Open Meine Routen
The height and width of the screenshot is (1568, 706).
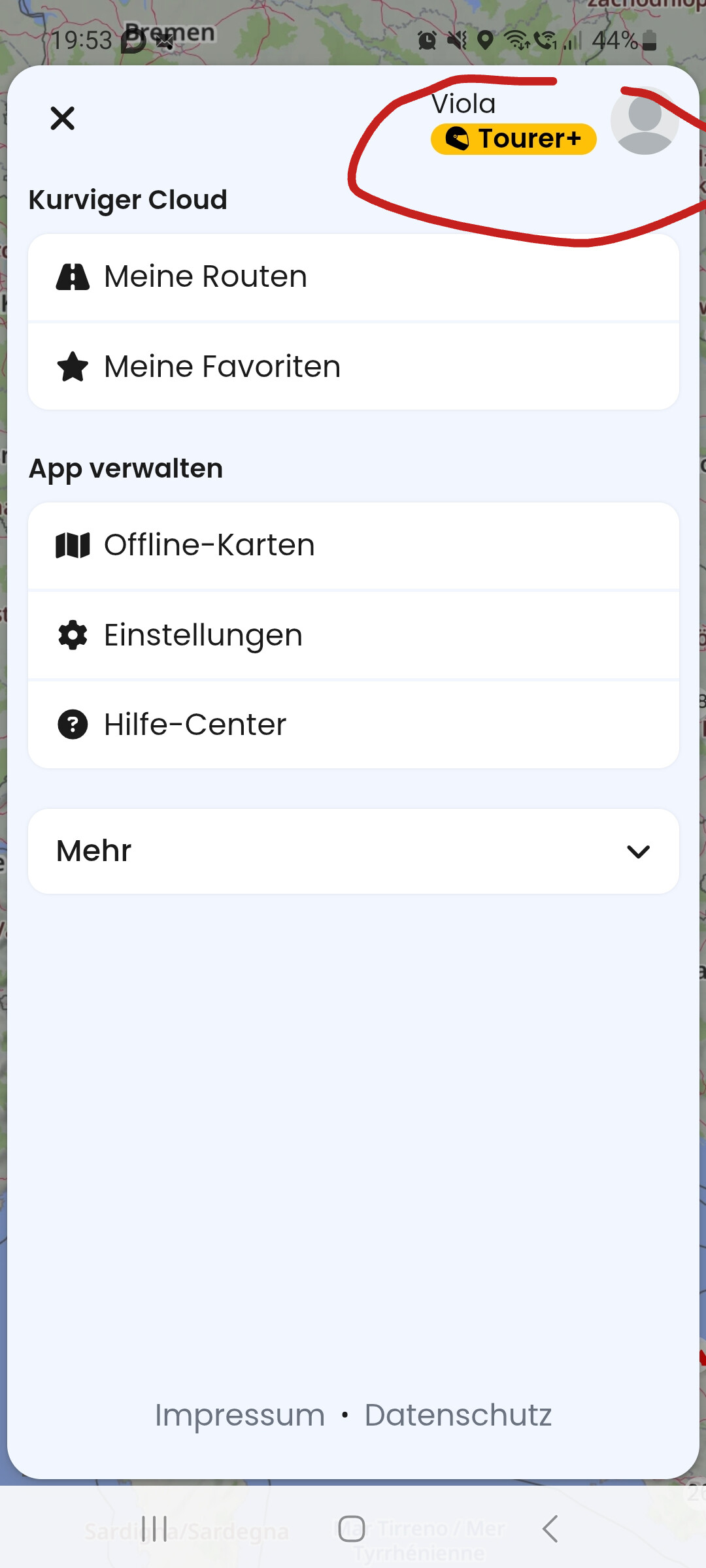(354, 277)
